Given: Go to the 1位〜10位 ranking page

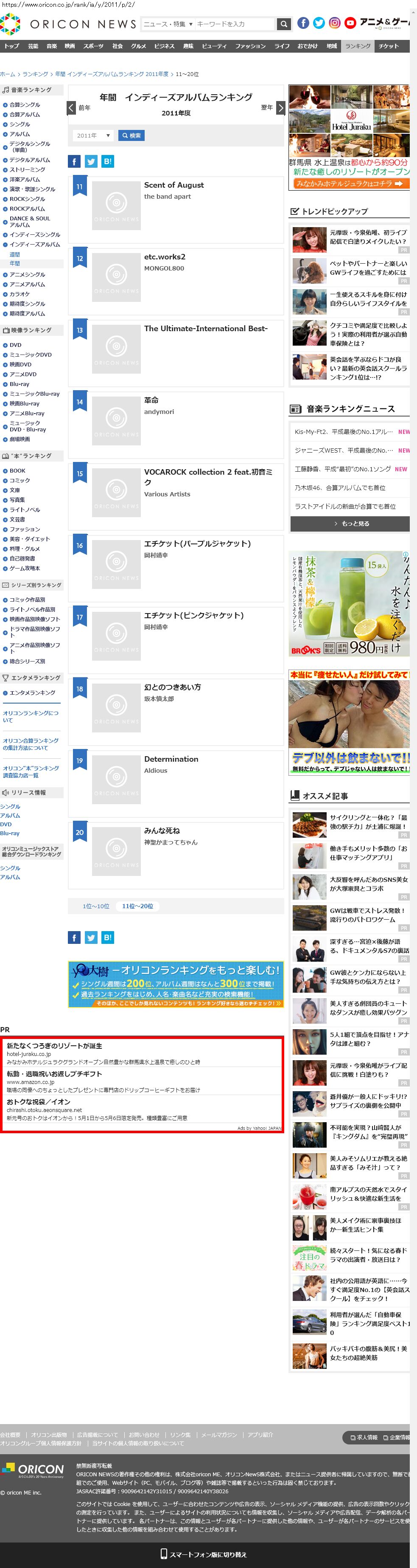Looking at the screenshot, I should (96, 906).
